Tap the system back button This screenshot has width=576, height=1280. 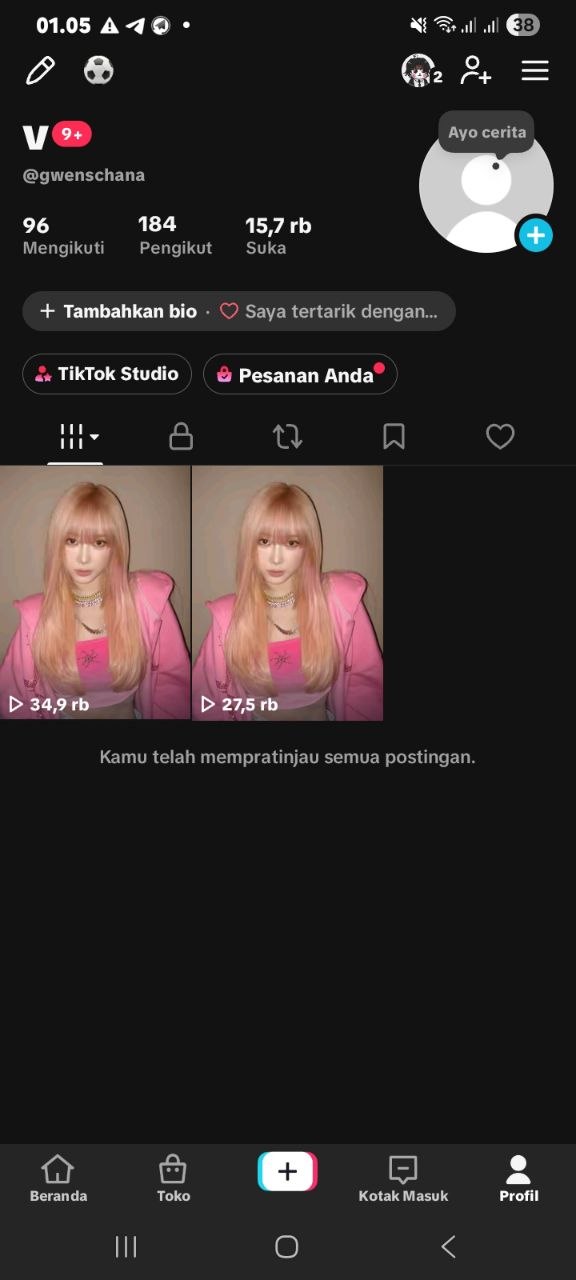pos(449,1246)
